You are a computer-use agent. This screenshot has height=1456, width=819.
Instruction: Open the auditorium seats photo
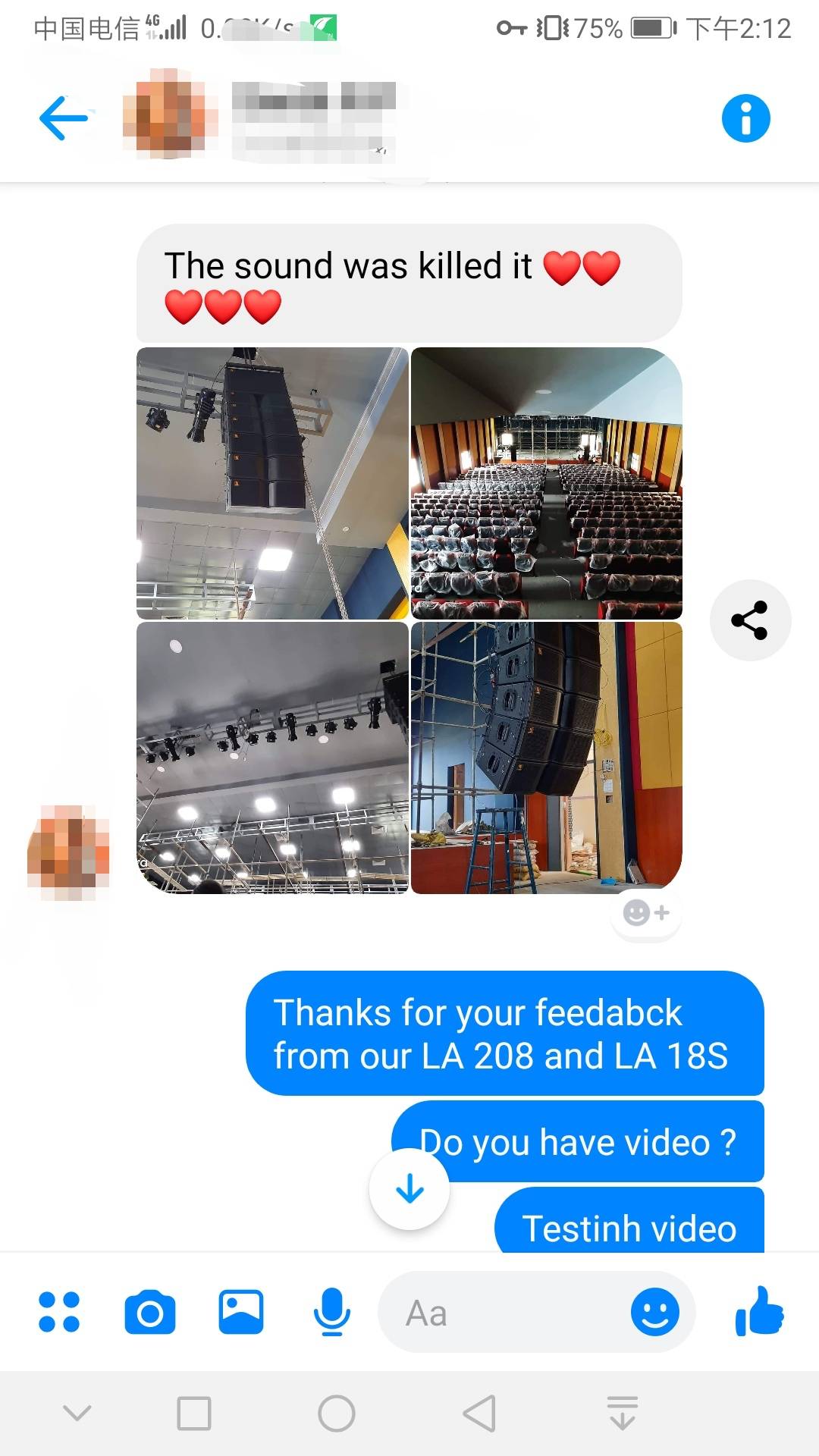547,483
